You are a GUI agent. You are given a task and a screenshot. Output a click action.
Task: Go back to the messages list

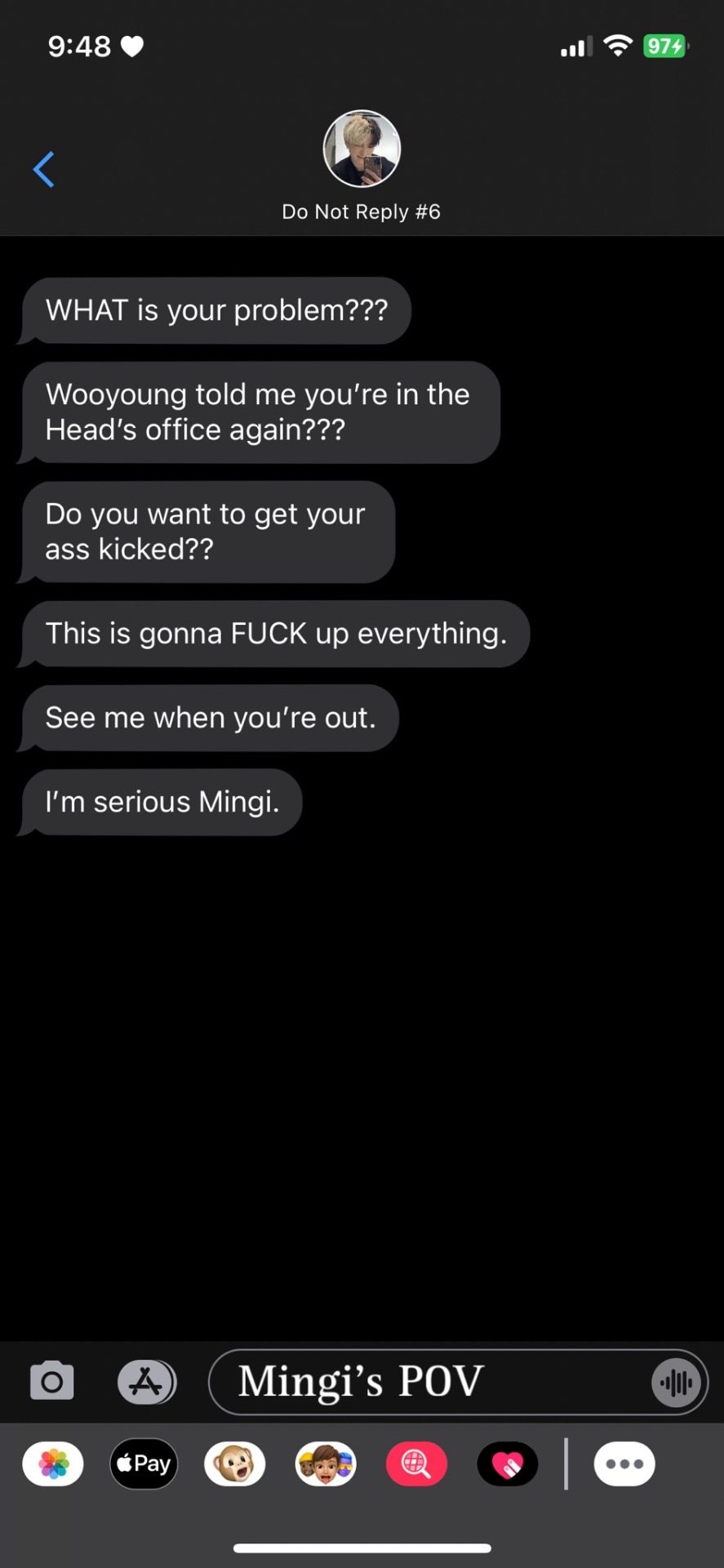coord(44,169)
